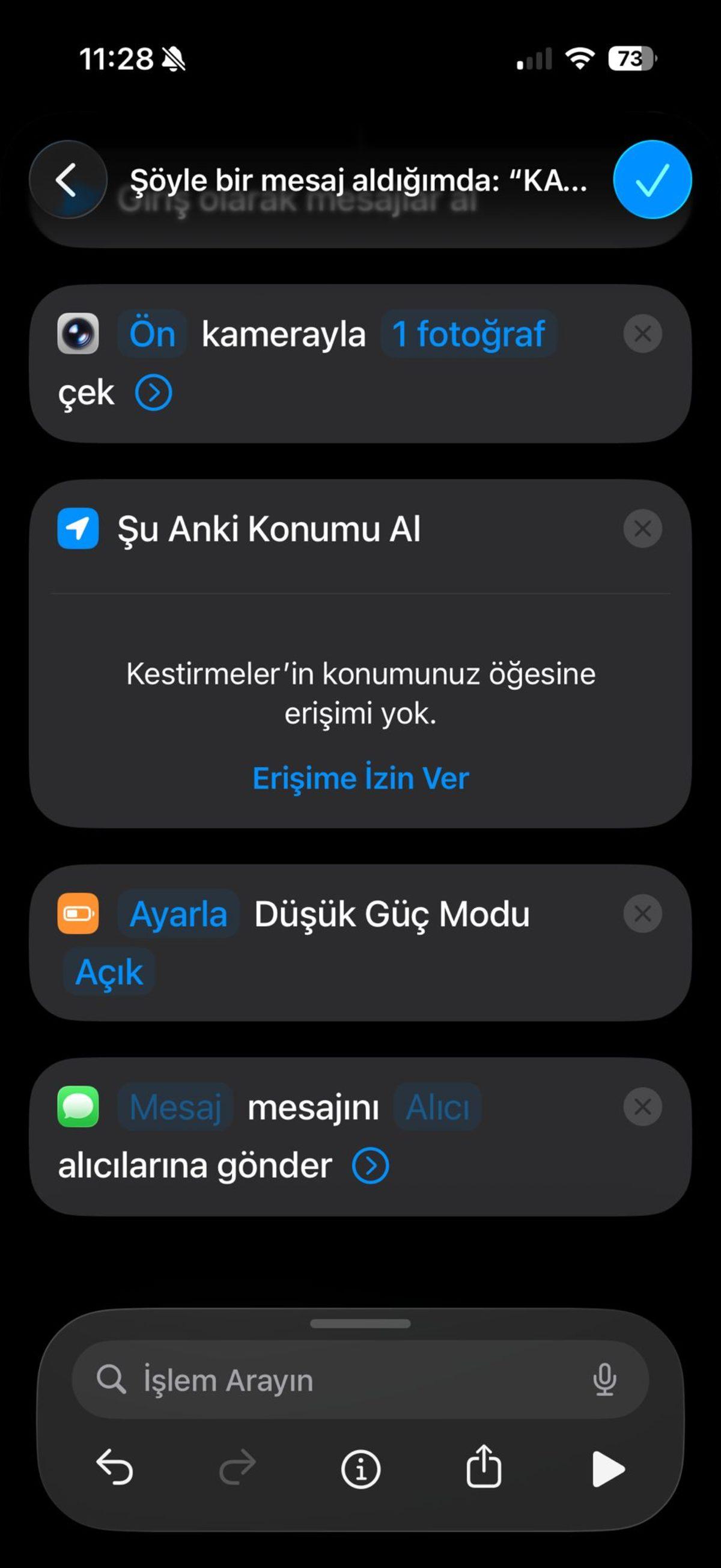The image size is (721, 1568).
Task: Tap 'Erişime İzin Ver' to allow location
Action: [361, 778]
